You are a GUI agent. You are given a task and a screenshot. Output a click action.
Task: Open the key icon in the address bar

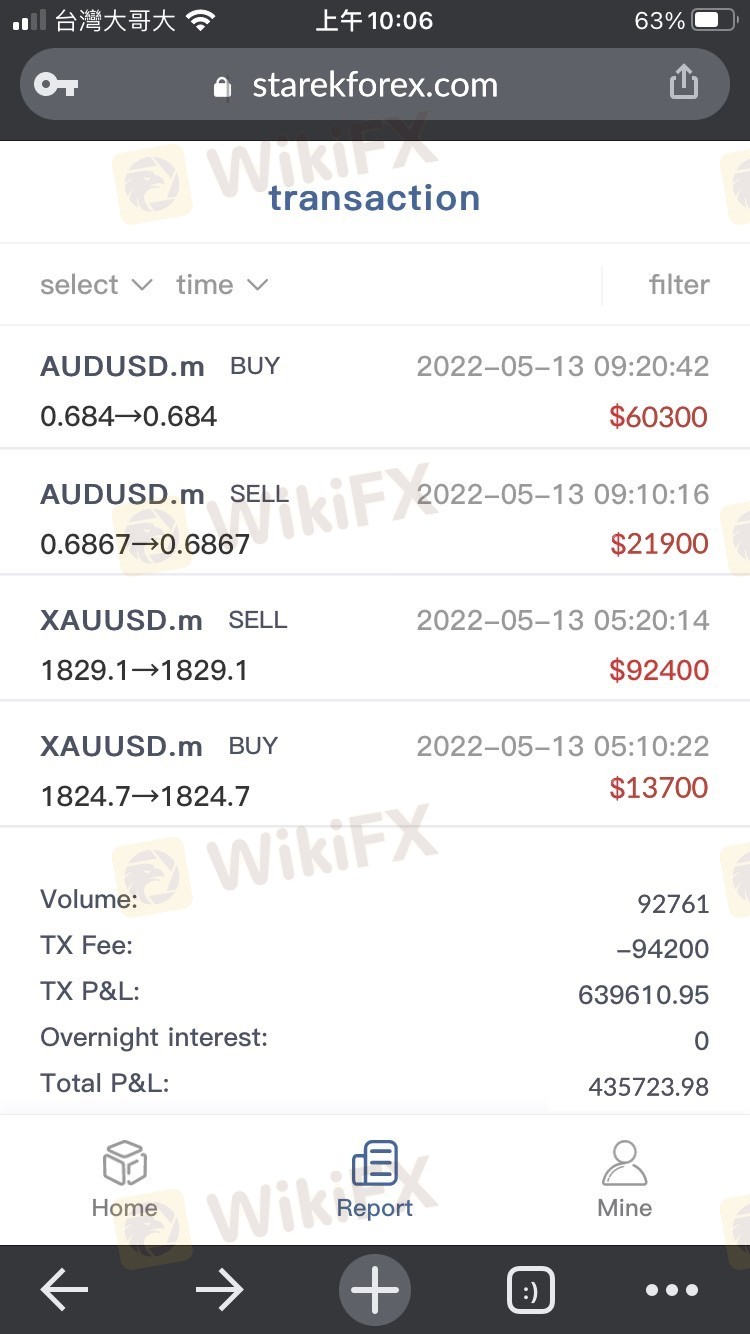(x=56, y=85)
